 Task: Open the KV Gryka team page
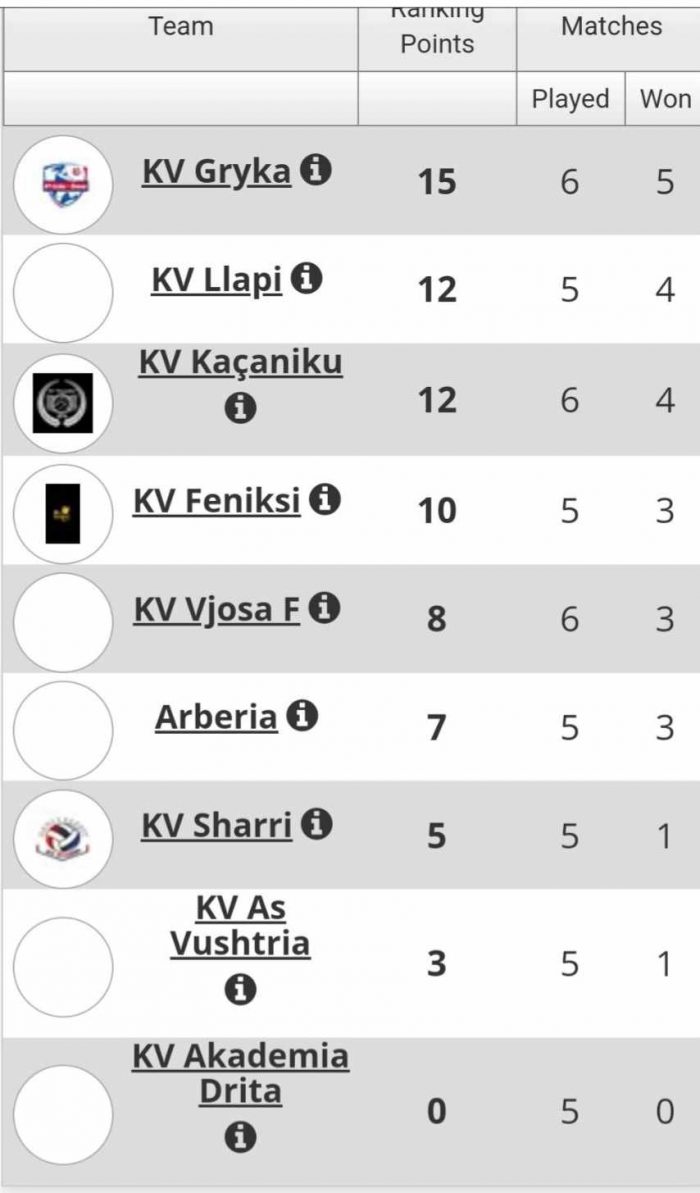pyautogui.click(x=216, y=172)
